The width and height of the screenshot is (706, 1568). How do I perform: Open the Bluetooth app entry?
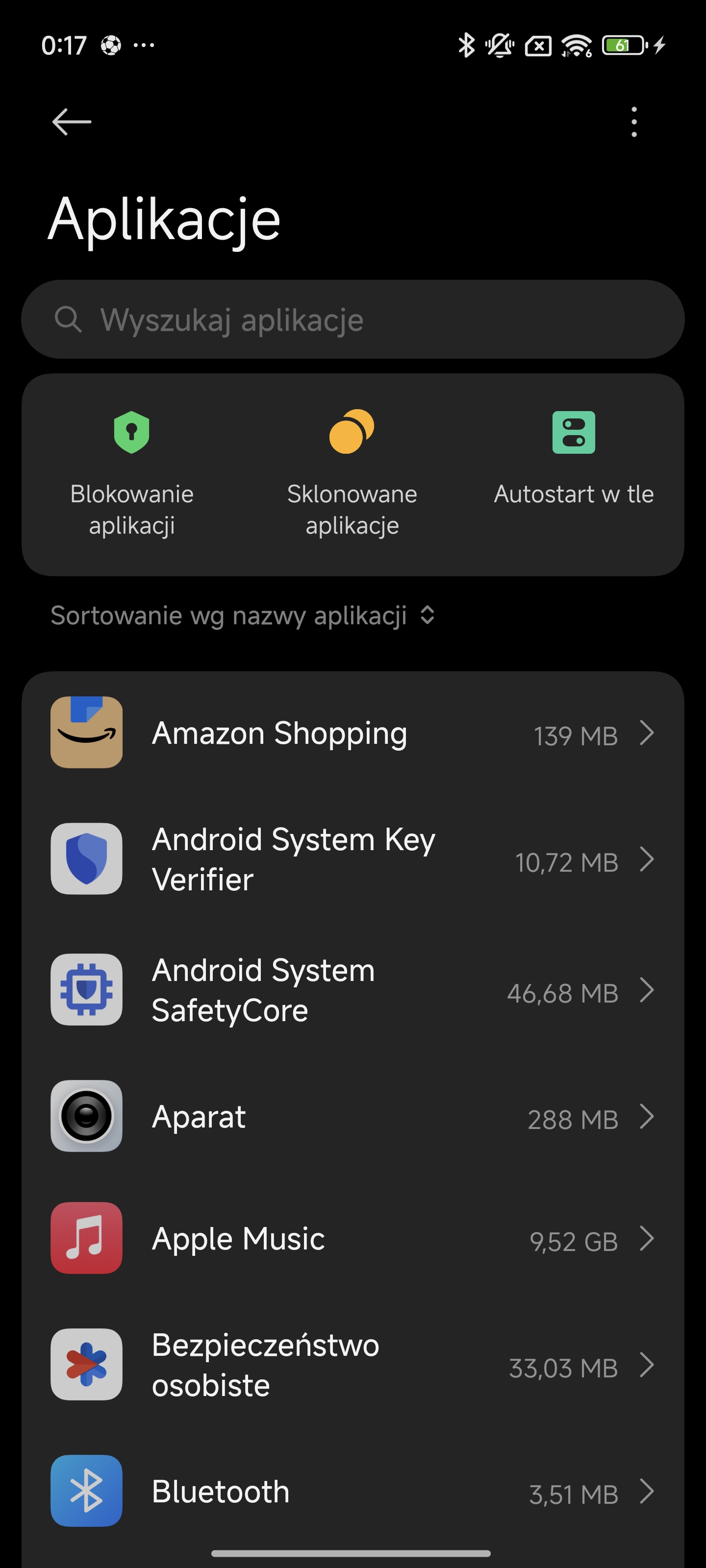[353, 1491]
